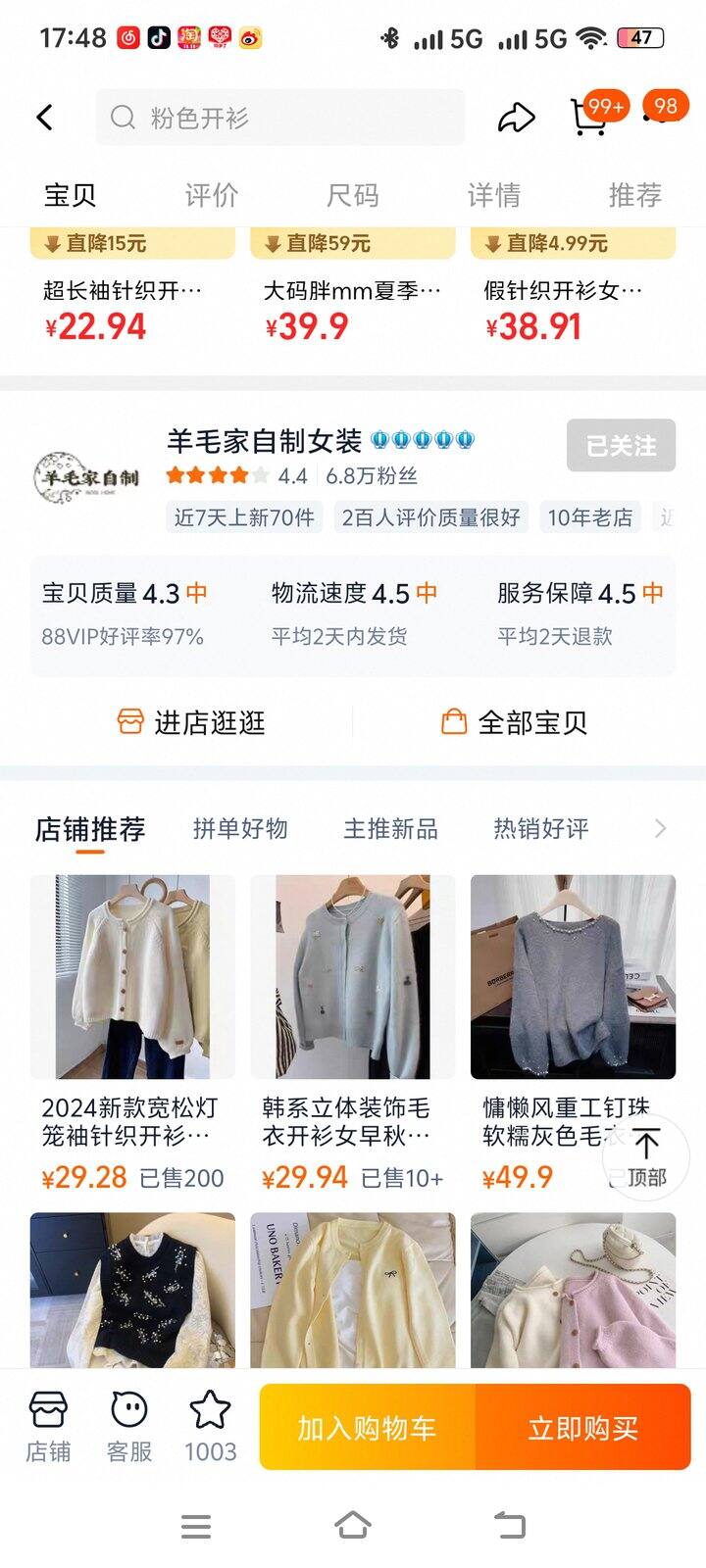Open the shopping cart icon

(x=588, y=118)
